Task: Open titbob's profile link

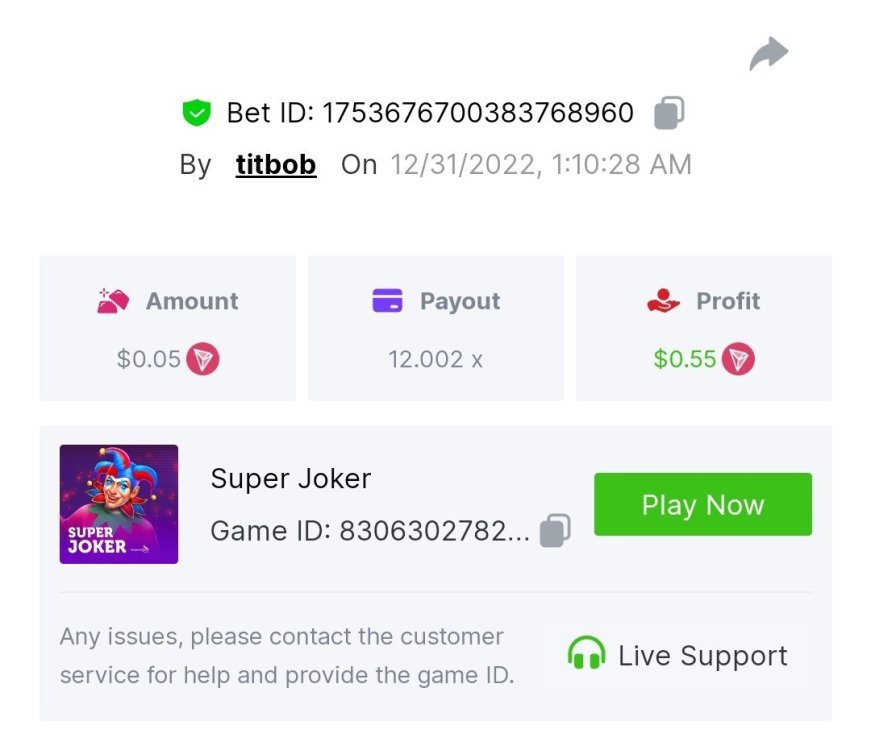Action: pyautogui.click(x=276, y=164)
